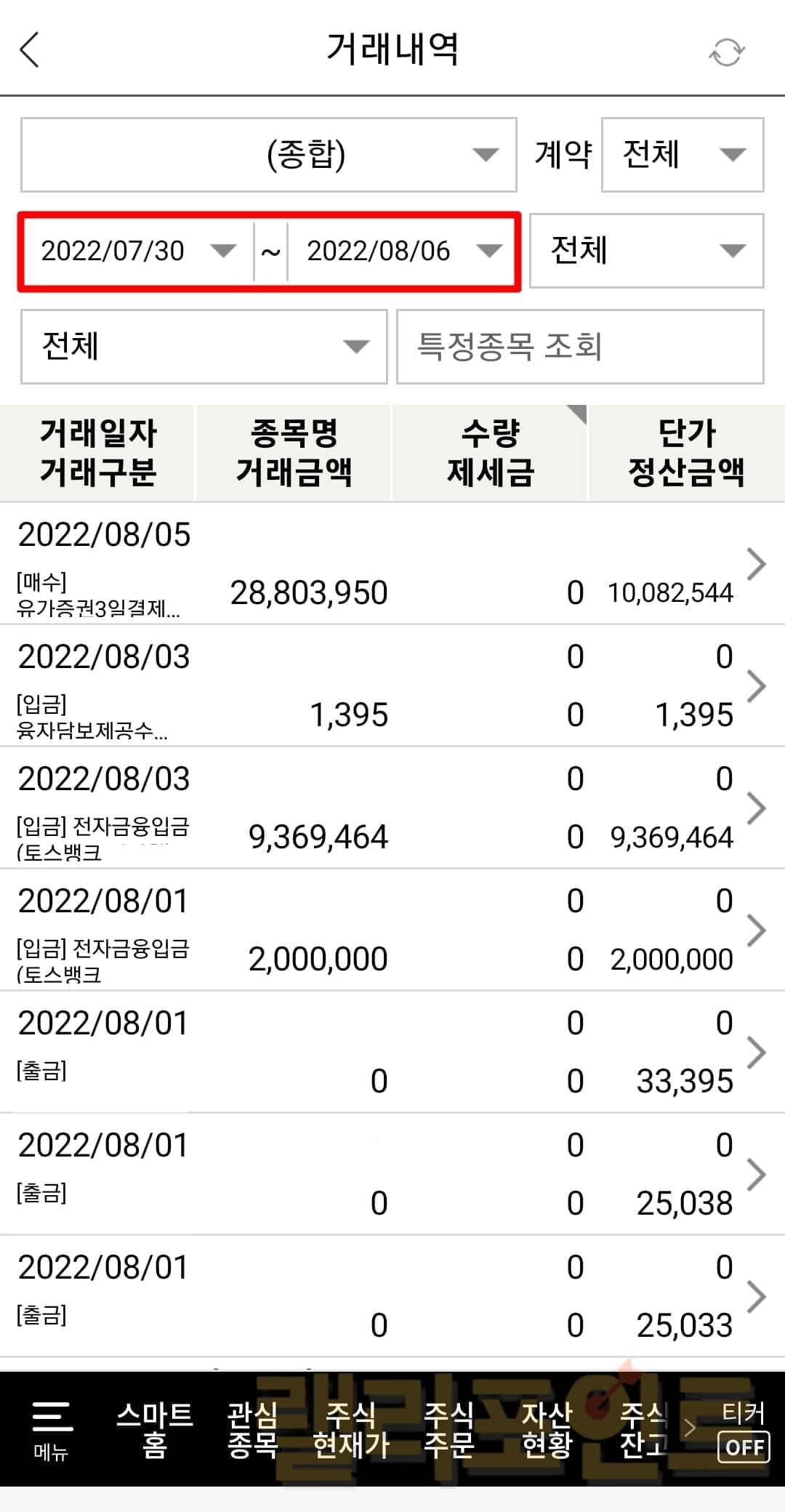Go back from 거래내역 screen
This screenshot has height=1512, width=785.
pos(30,51)
